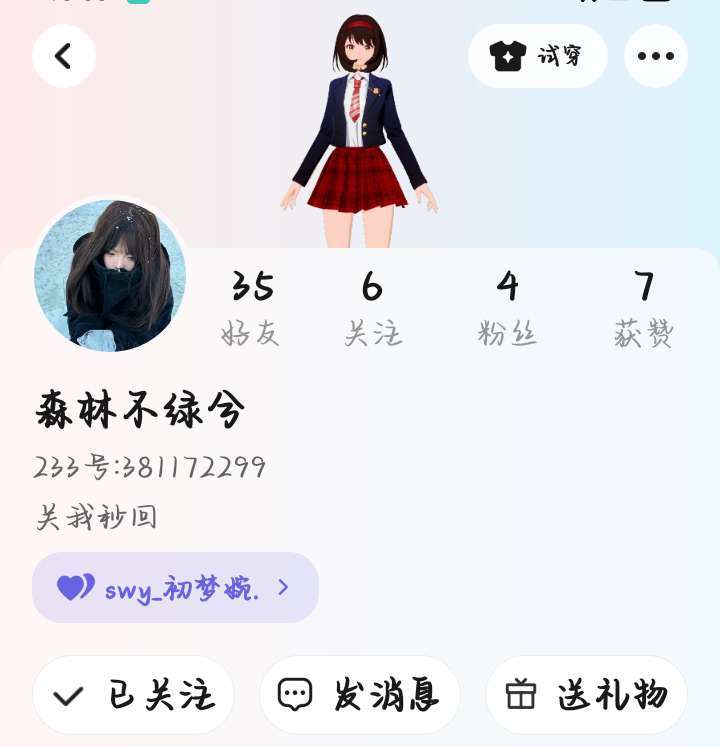This screenshot has width=720, height=747.
Task: View the 4 粉丝 followers list
Action: [x=507, y=308]
